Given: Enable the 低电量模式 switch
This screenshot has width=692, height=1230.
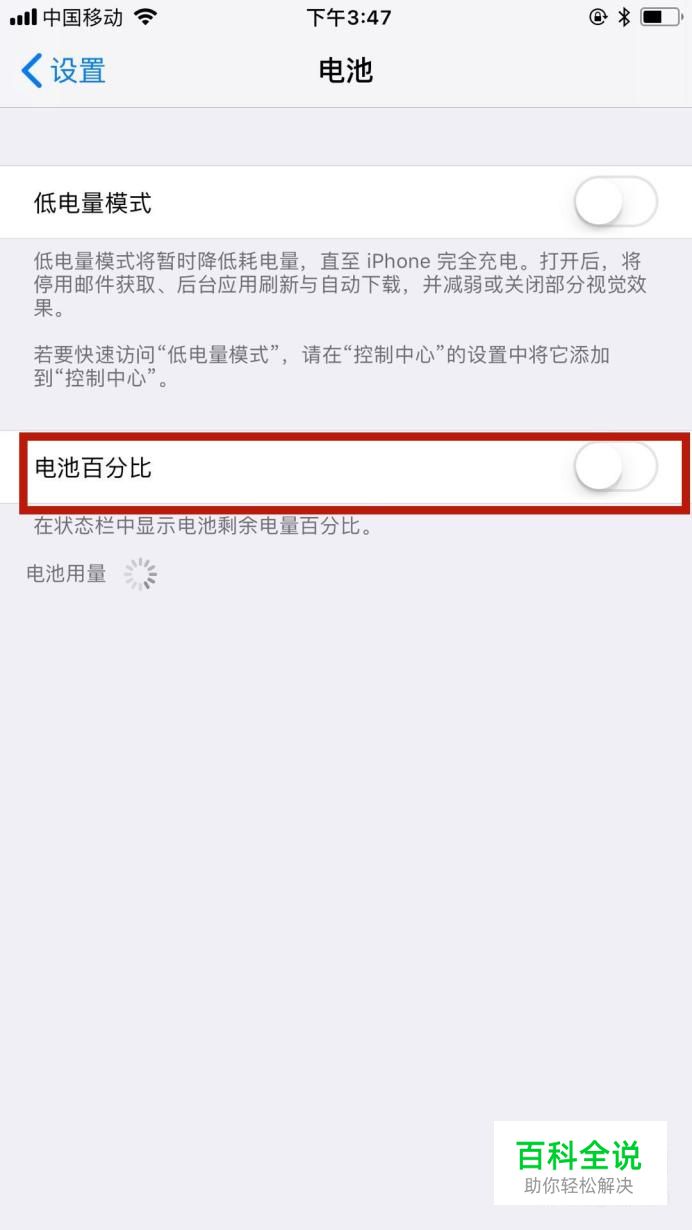Looking at the screenshot, I should click(615, 203).
